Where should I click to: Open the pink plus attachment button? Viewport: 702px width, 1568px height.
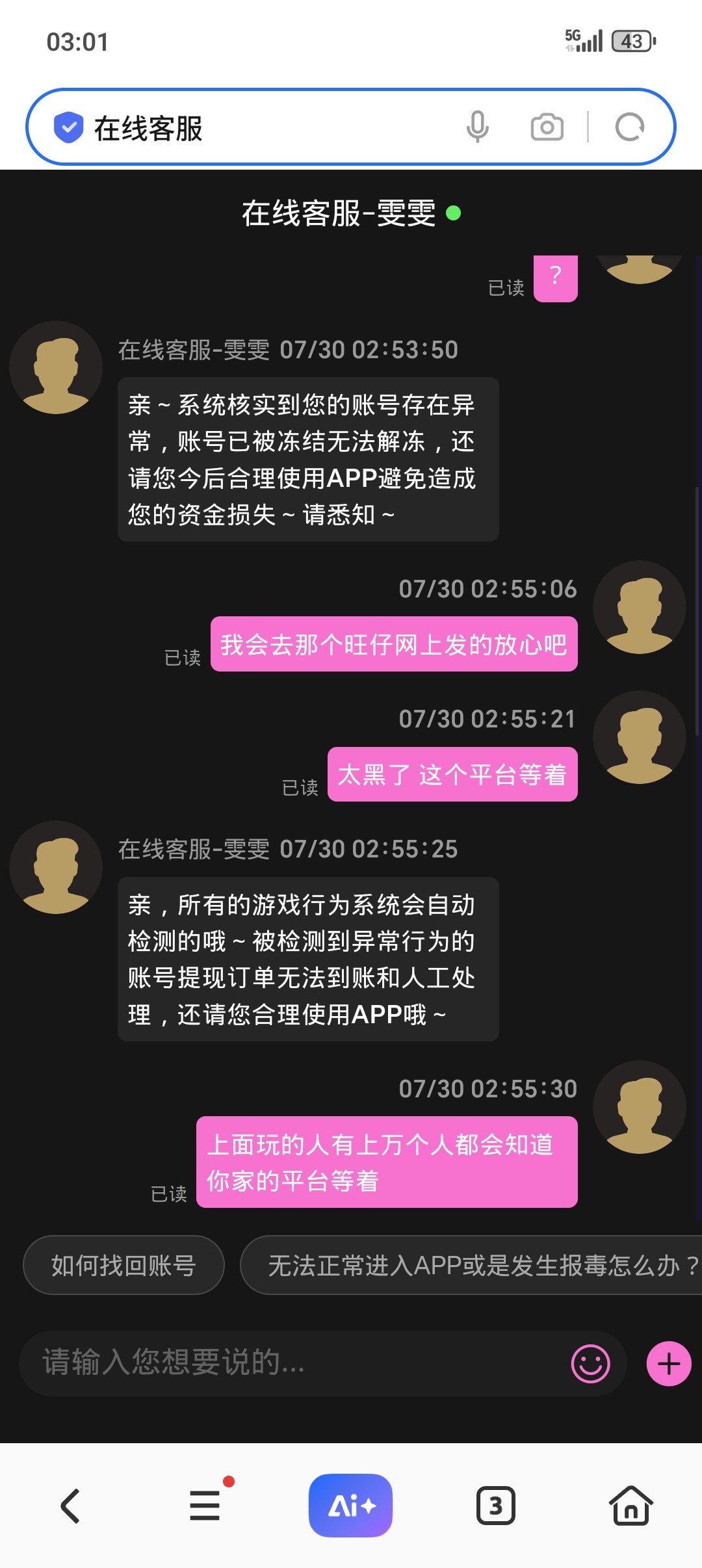[x=669, y=1363]
